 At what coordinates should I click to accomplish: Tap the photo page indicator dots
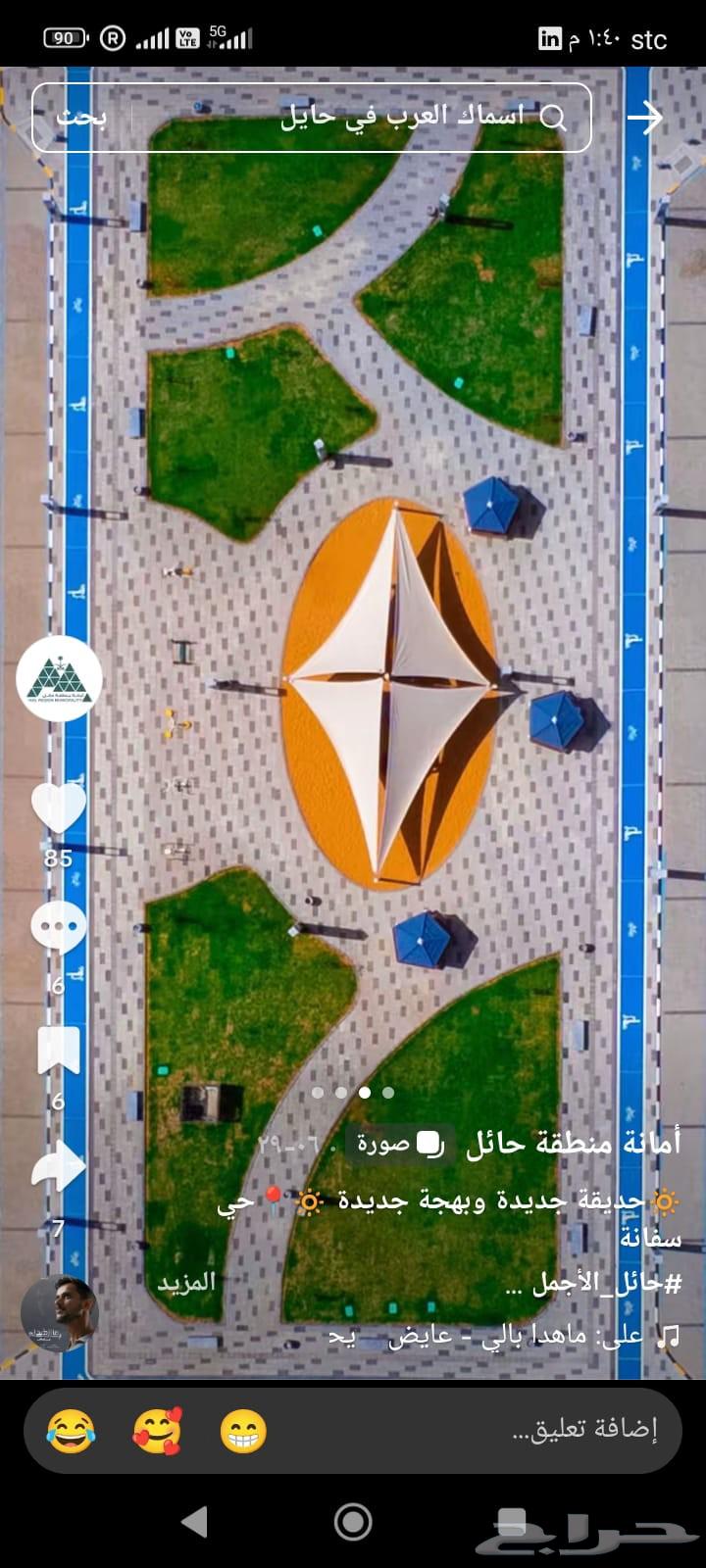point(353,1092)
